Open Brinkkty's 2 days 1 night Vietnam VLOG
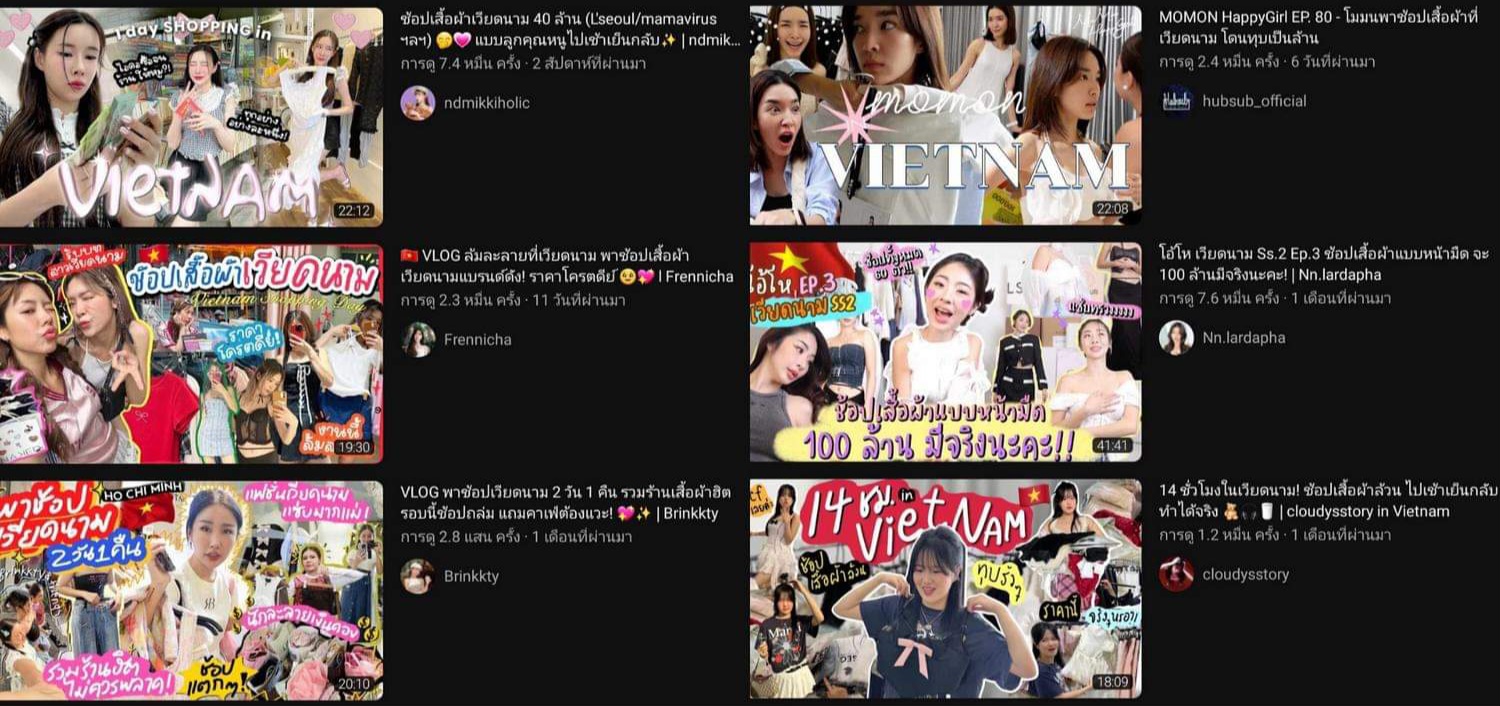The image size is (1500, 706). click(x=191, y=590)
